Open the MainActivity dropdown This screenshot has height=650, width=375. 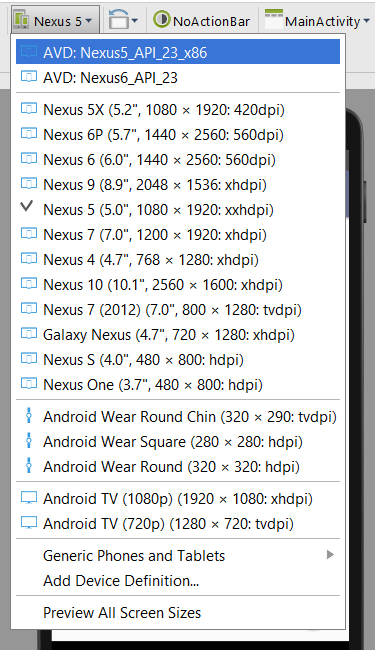(x=317, y=21)
